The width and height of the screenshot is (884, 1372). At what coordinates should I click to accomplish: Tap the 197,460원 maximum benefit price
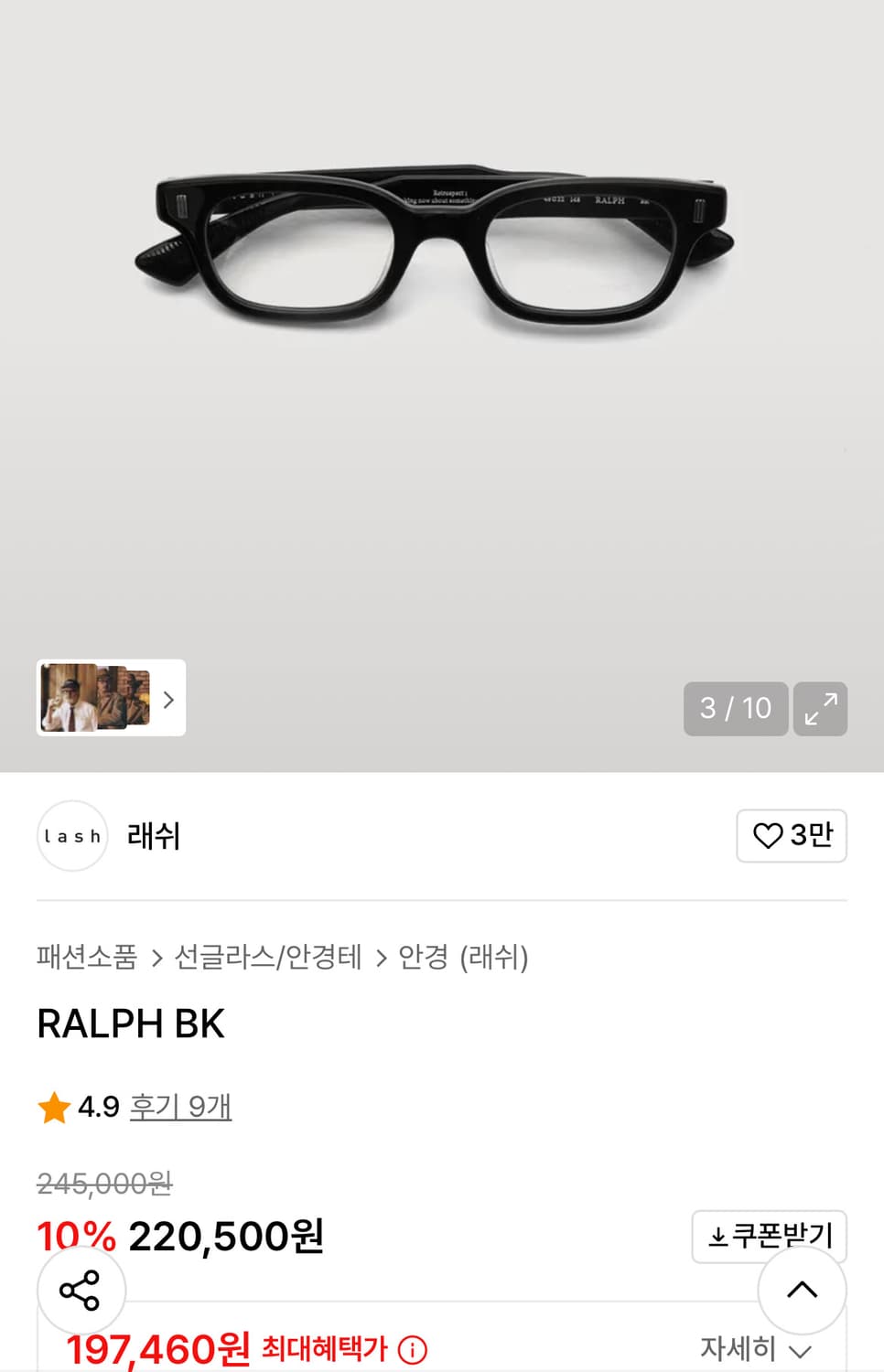156,1348
